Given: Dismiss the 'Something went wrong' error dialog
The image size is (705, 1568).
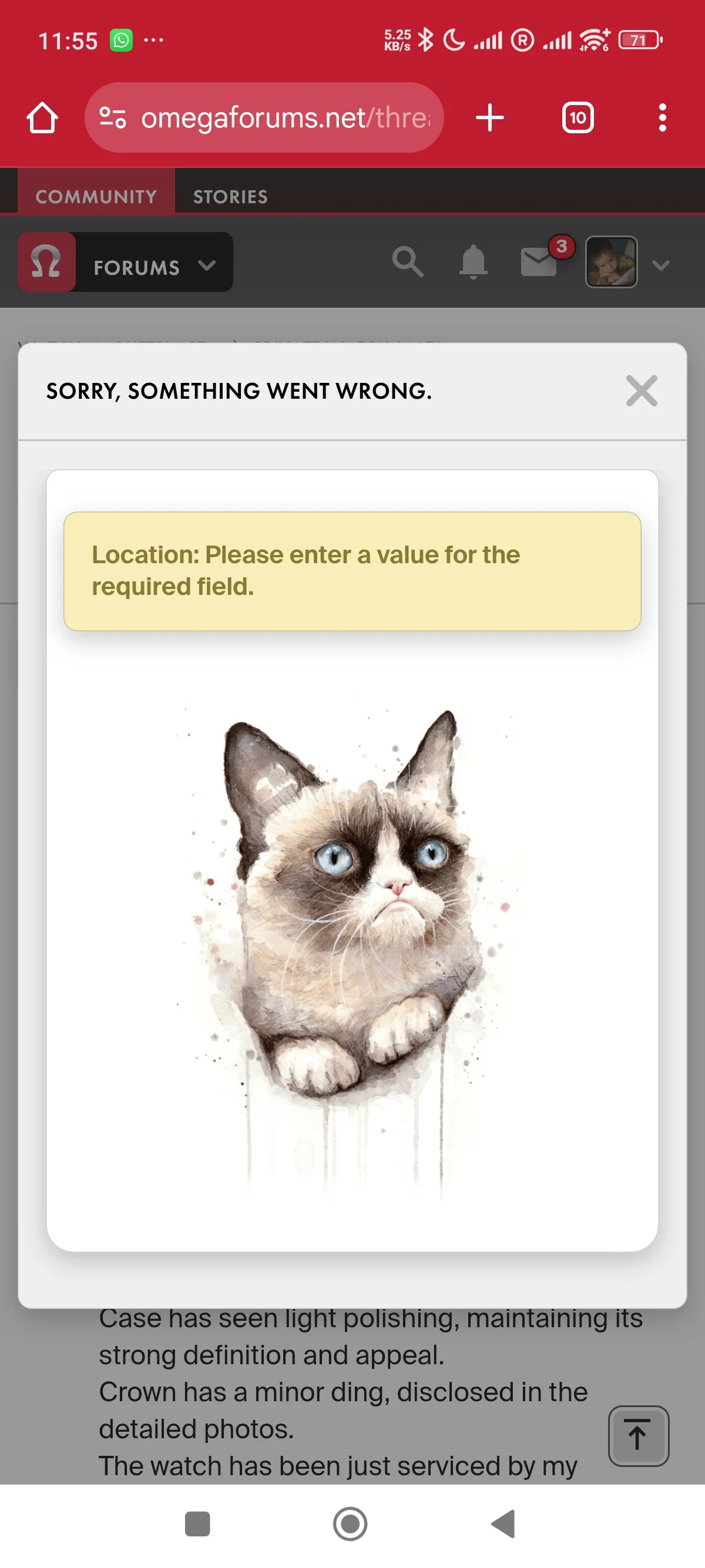Looking at the screenshot, I should pyautogui.click(x=641, y=390).
